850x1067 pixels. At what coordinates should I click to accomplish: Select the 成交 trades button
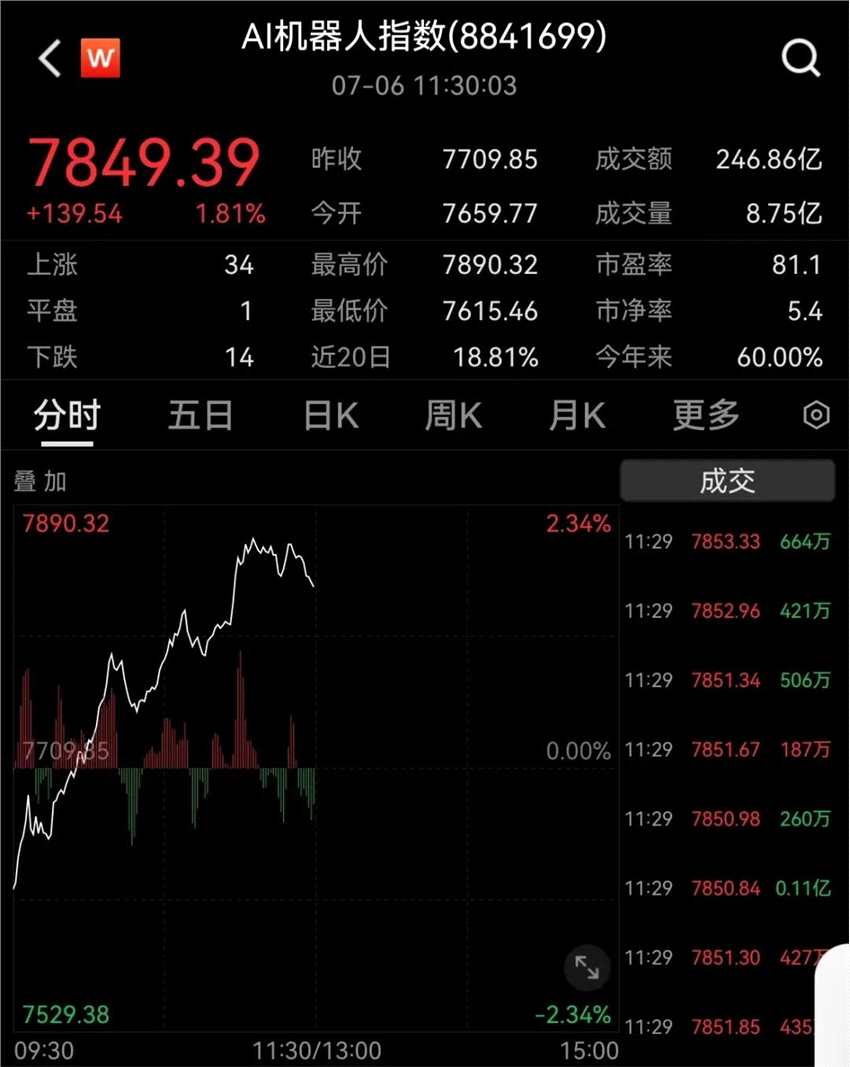[x=727, y=481]
